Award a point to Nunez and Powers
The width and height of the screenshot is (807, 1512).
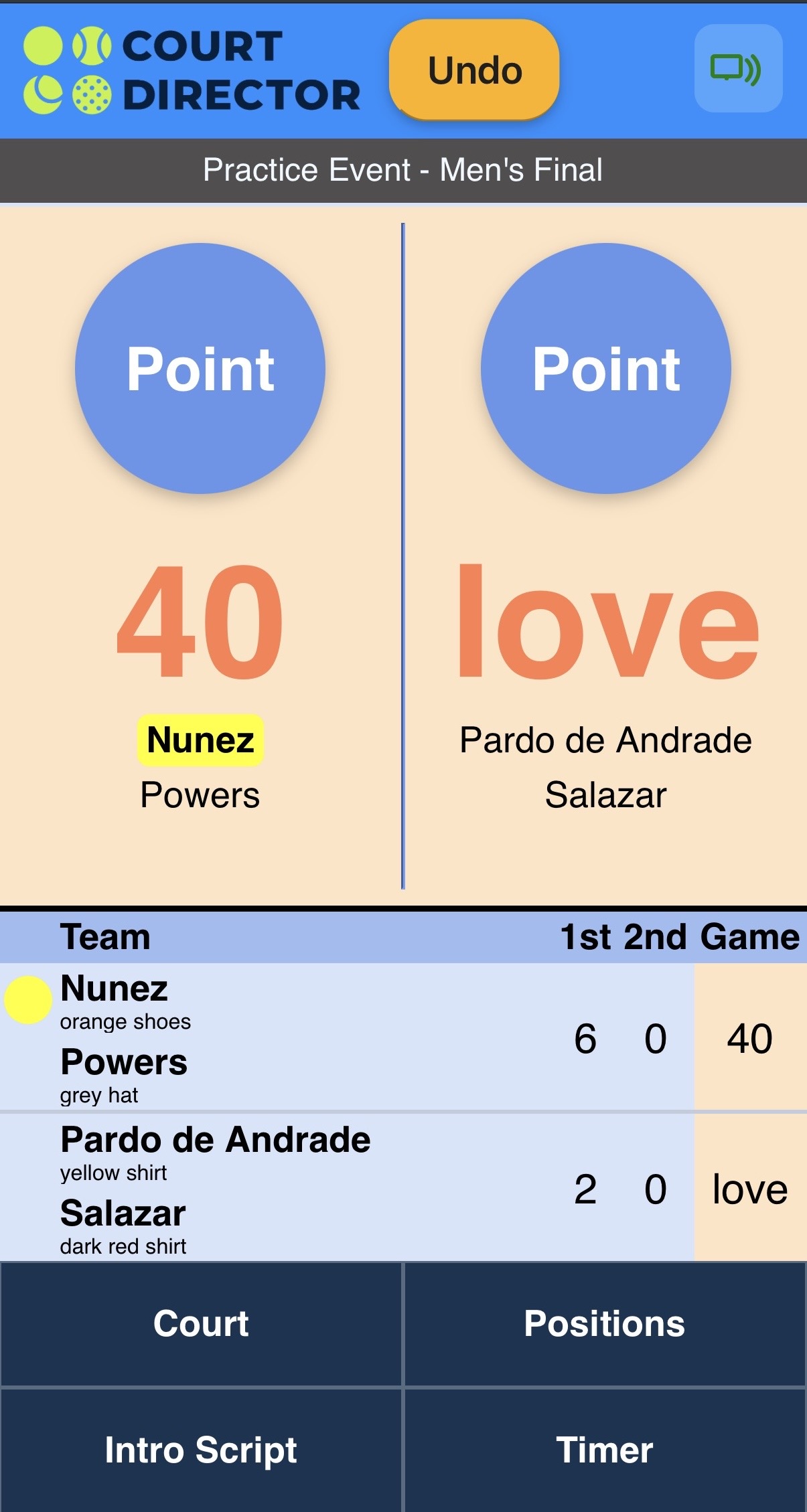200,368
